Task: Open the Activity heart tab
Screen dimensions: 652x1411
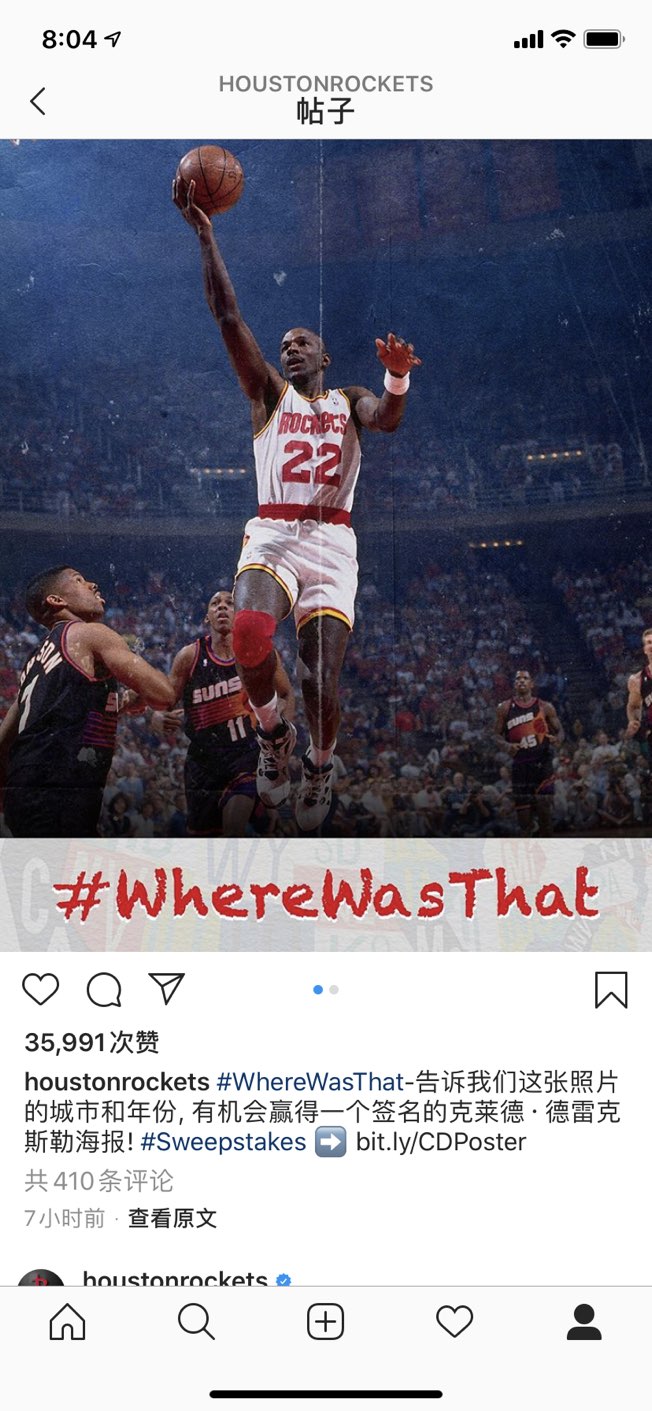Action: [x=454, y=1322]
